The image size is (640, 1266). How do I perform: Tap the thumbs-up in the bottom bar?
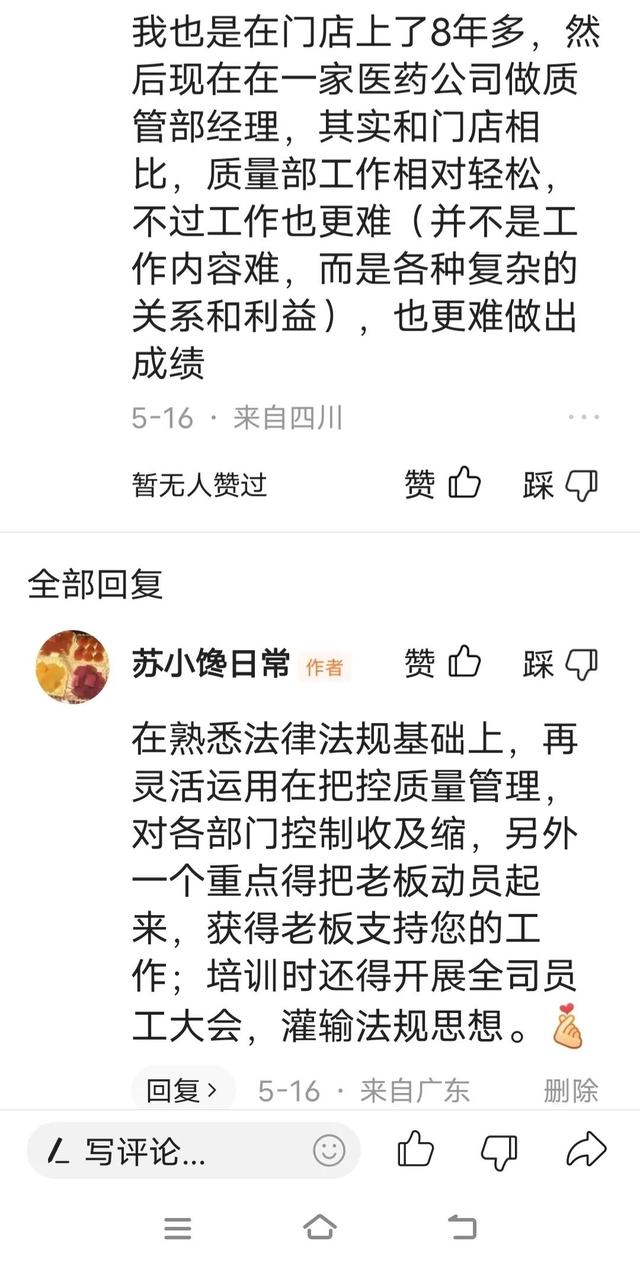coord(415,1150)
